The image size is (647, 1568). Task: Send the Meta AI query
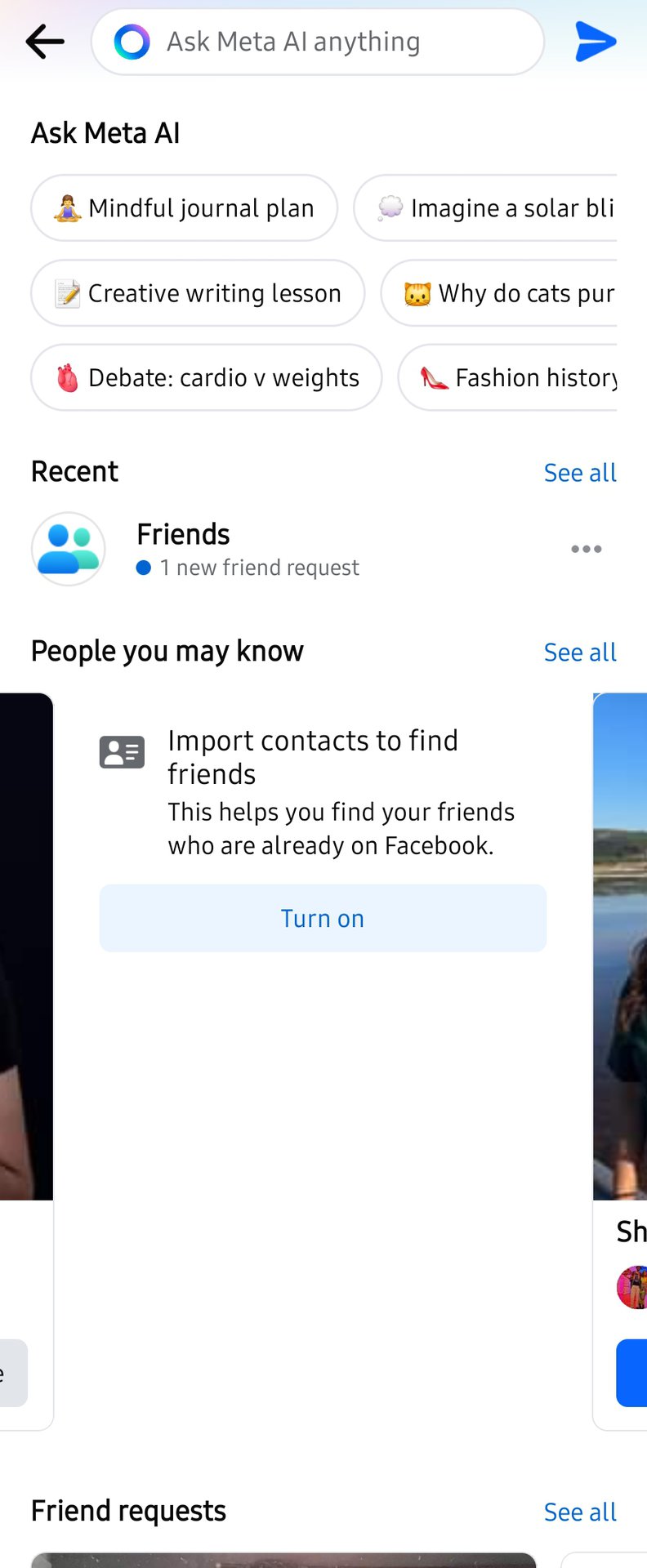(595, 42)
